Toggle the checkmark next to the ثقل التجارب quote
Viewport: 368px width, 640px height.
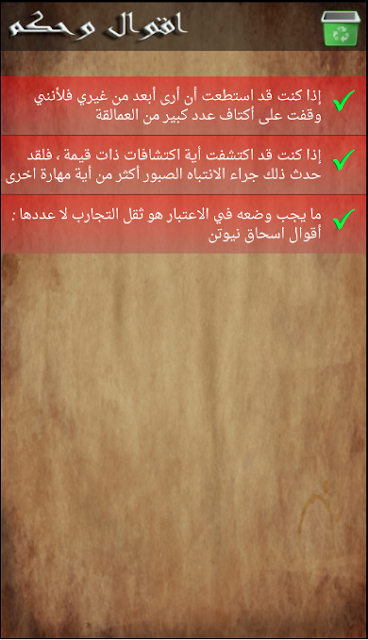coord(344,219)
